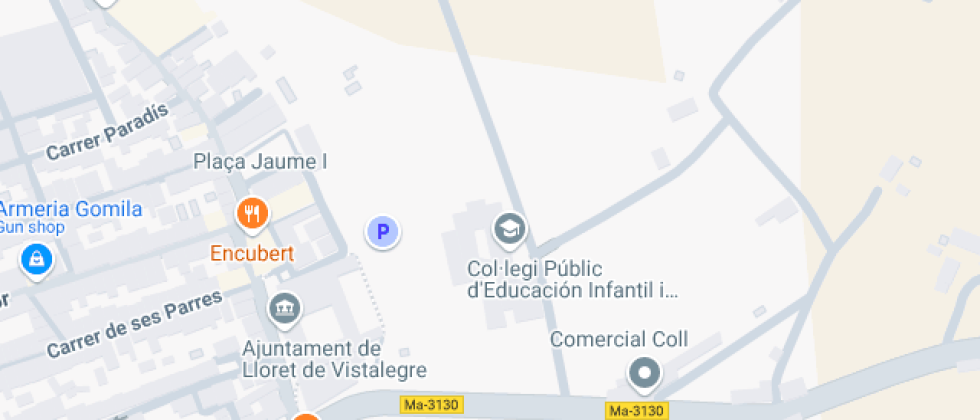Open the Armeria Gomila gun shop pin
Screen dimensions: 980x420
pyautogui.click(x=36, y=261)
